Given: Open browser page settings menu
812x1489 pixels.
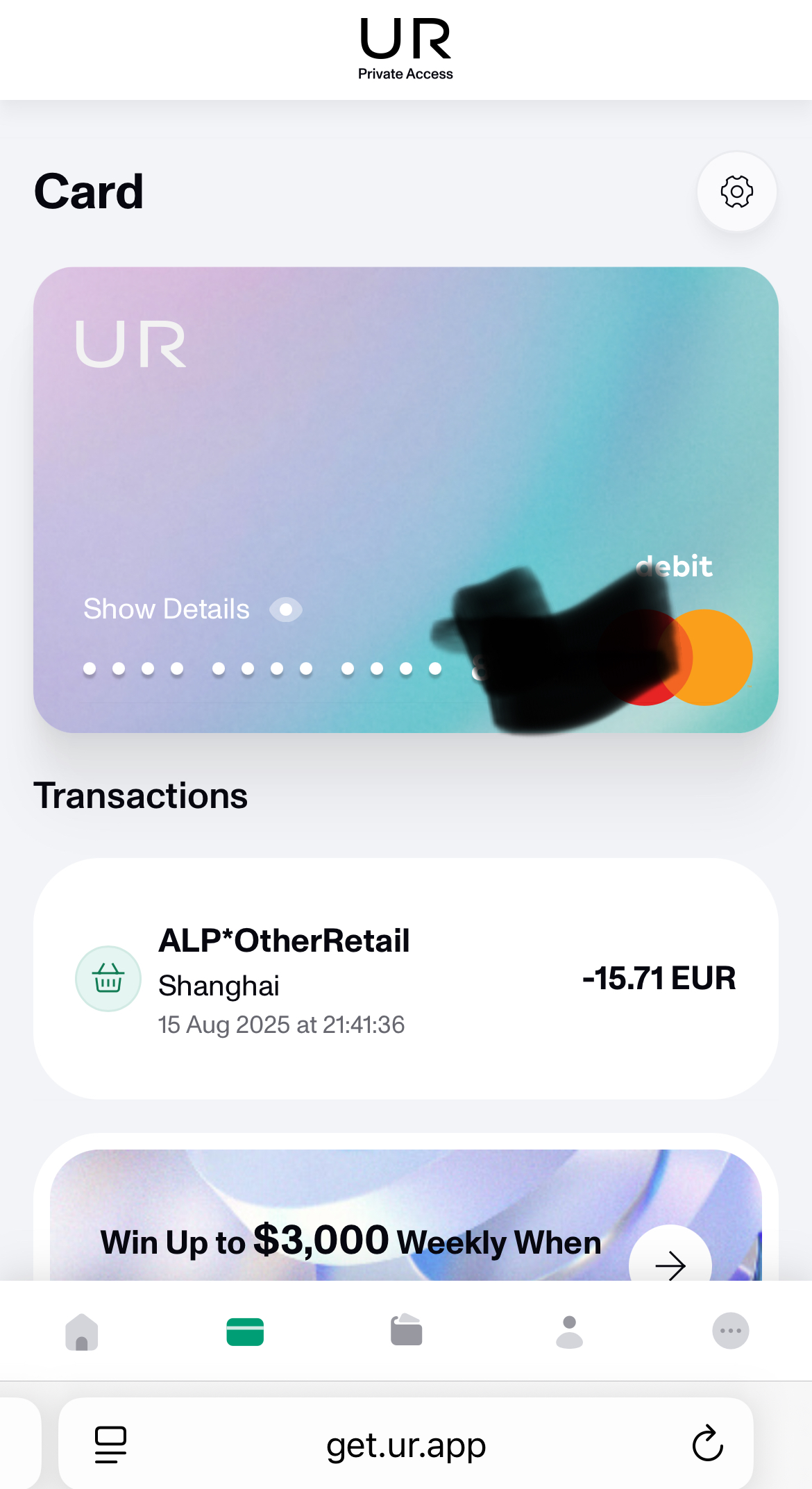Looking at the screenshot, I should pyautogui.click(x=110, y=1445).
